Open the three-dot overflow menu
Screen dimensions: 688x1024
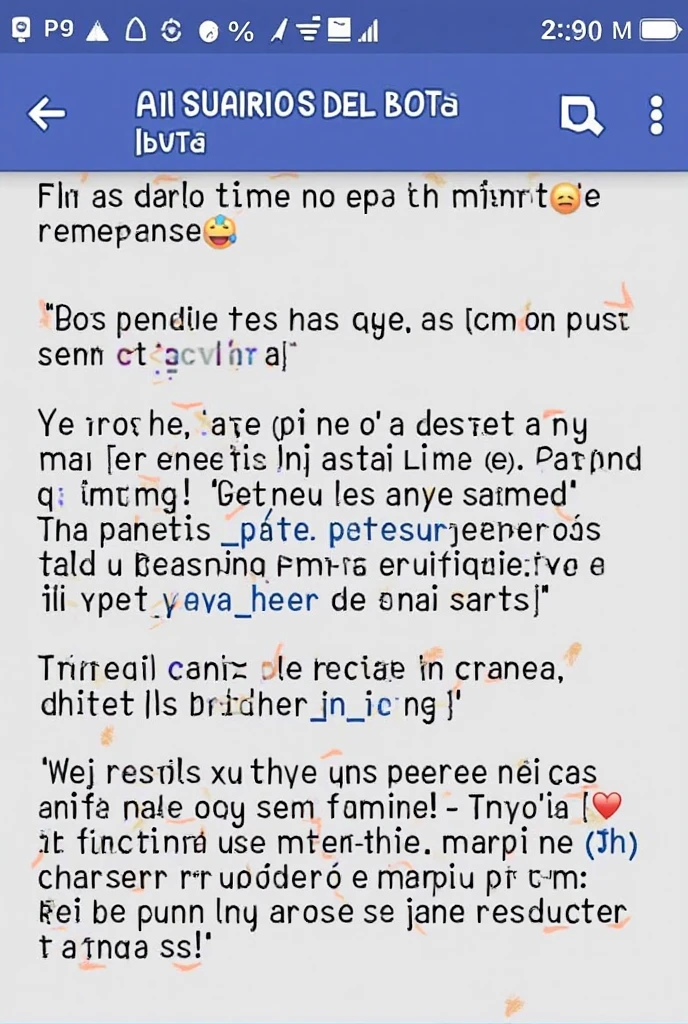(656, 116)
